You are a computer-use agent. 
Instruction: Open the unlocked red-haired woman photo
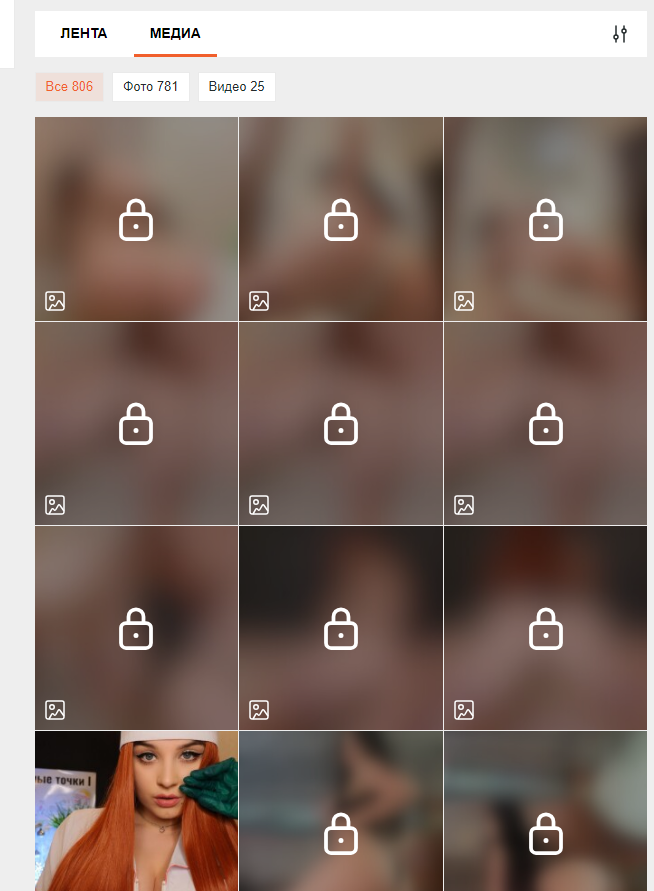click(137, 810)
